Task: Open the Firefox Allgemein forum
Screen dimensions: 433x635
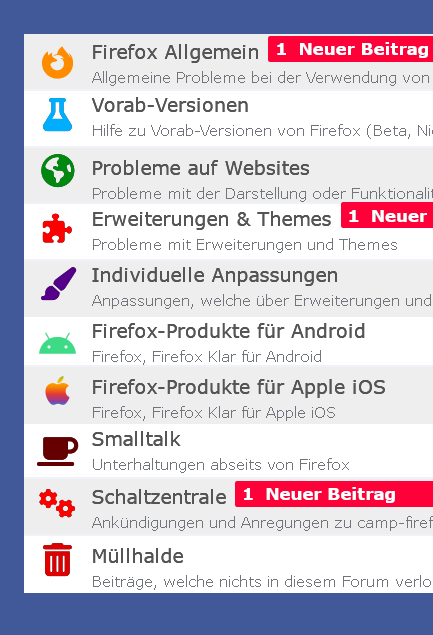Action: coord(175,52)
